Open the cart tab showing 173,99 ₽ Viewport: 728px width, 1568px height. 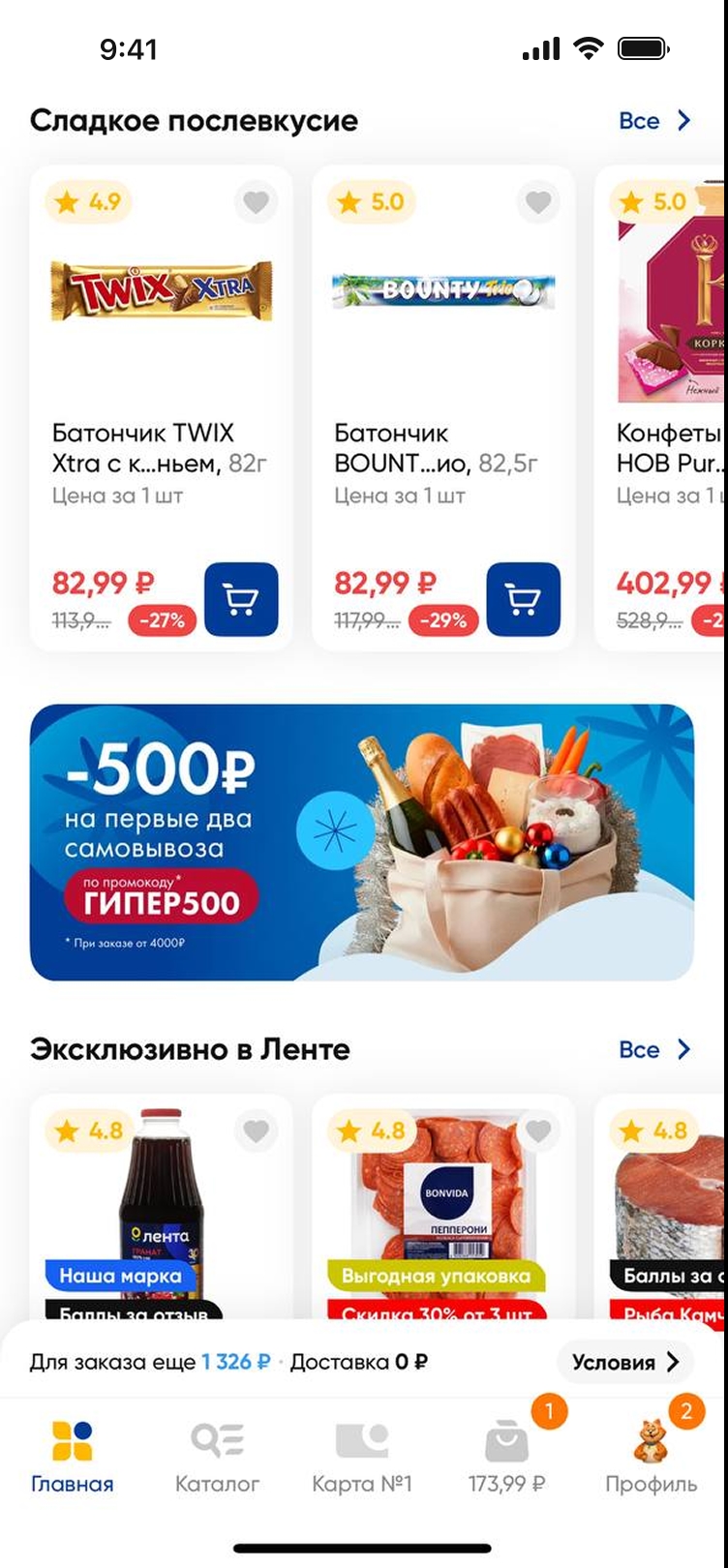point(507,1457)
